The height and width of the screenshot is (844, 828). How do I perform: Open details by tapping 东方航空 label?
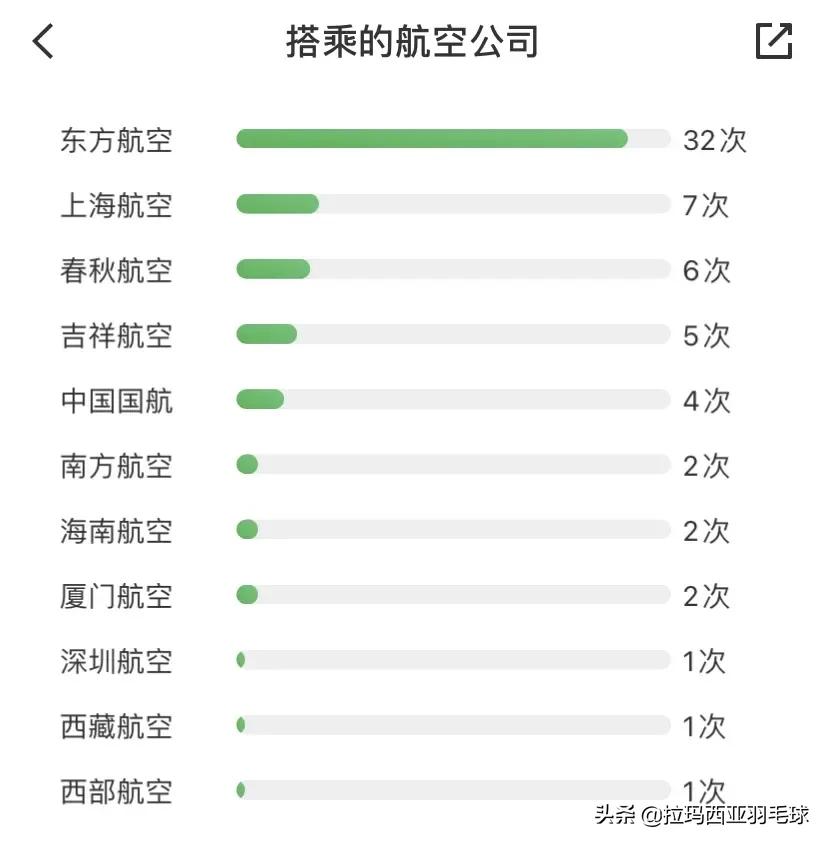[x=116, y=141]
